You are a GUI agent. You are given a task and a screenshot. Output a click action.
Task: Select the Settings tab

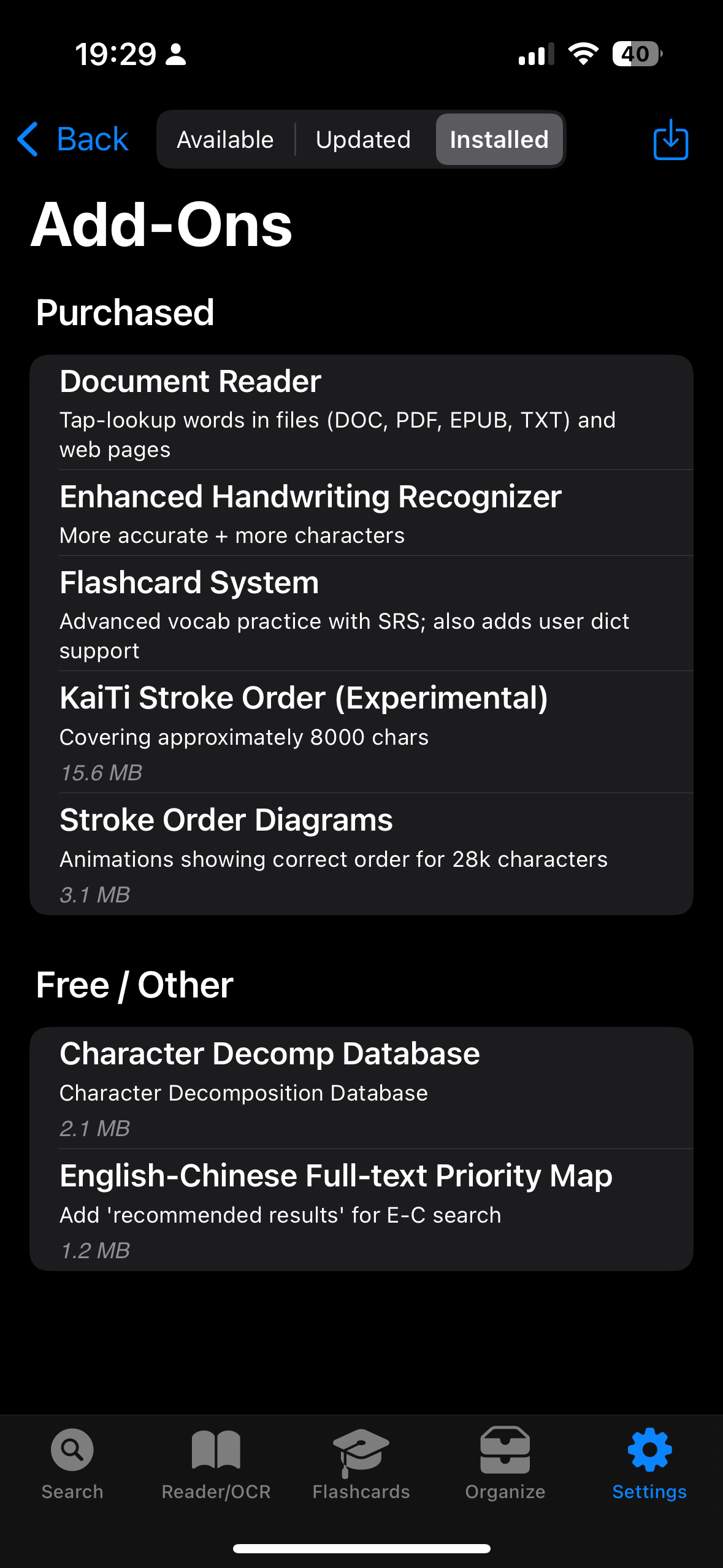pyautogui.click(x=649, y=1464)
